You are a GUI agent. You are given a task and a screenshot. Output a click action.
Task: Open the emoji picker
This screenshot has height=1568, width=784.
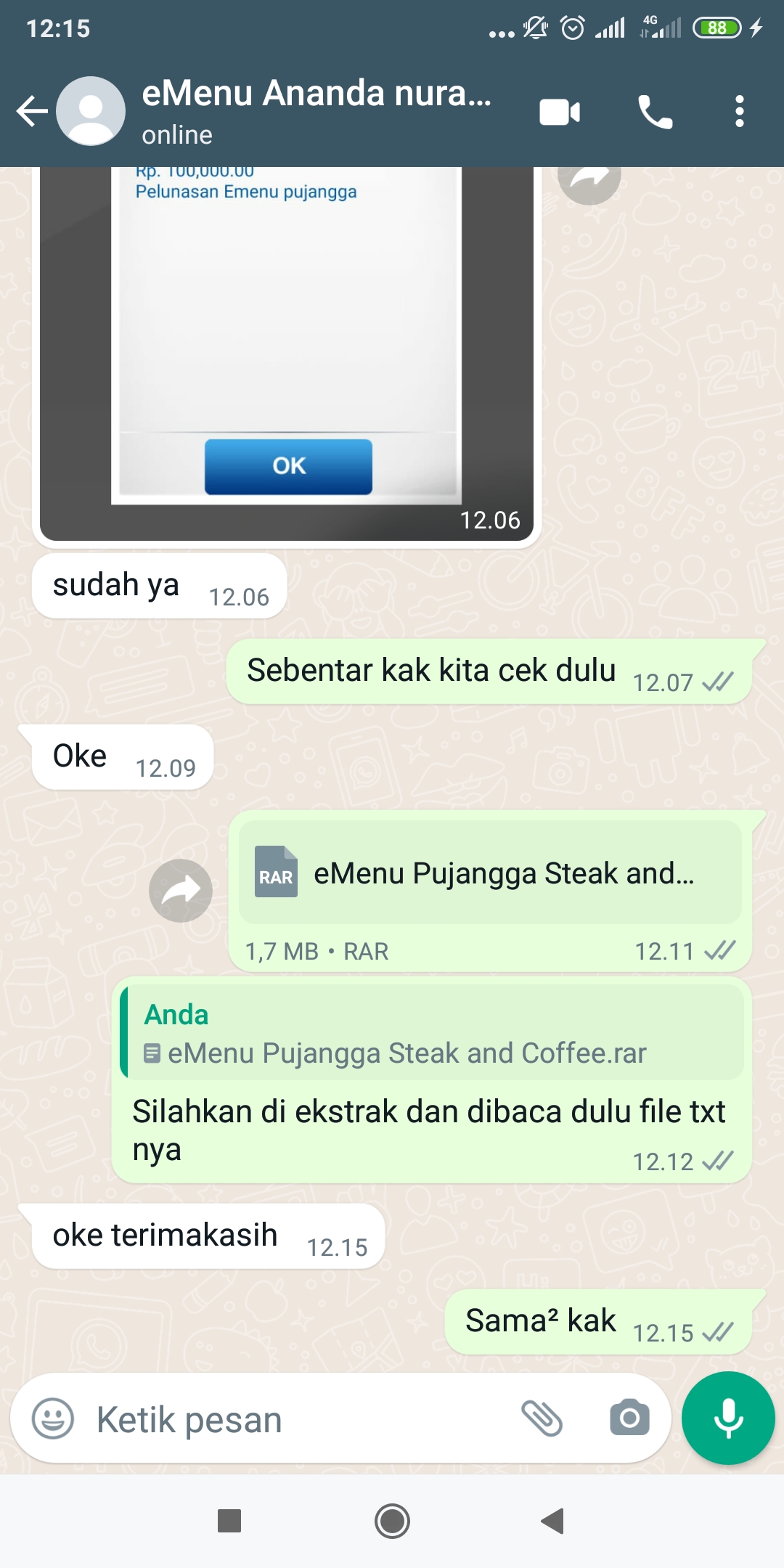coord(53,1418)
